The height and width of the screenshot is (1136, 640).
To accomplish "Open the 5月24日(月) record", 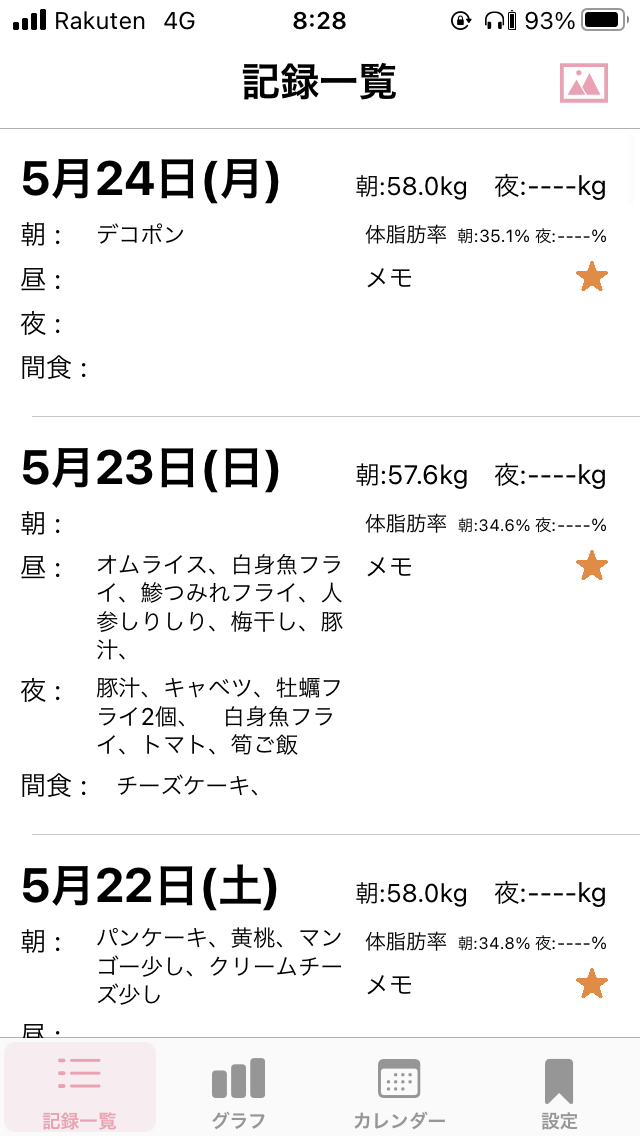I will [x=320, y=274].
